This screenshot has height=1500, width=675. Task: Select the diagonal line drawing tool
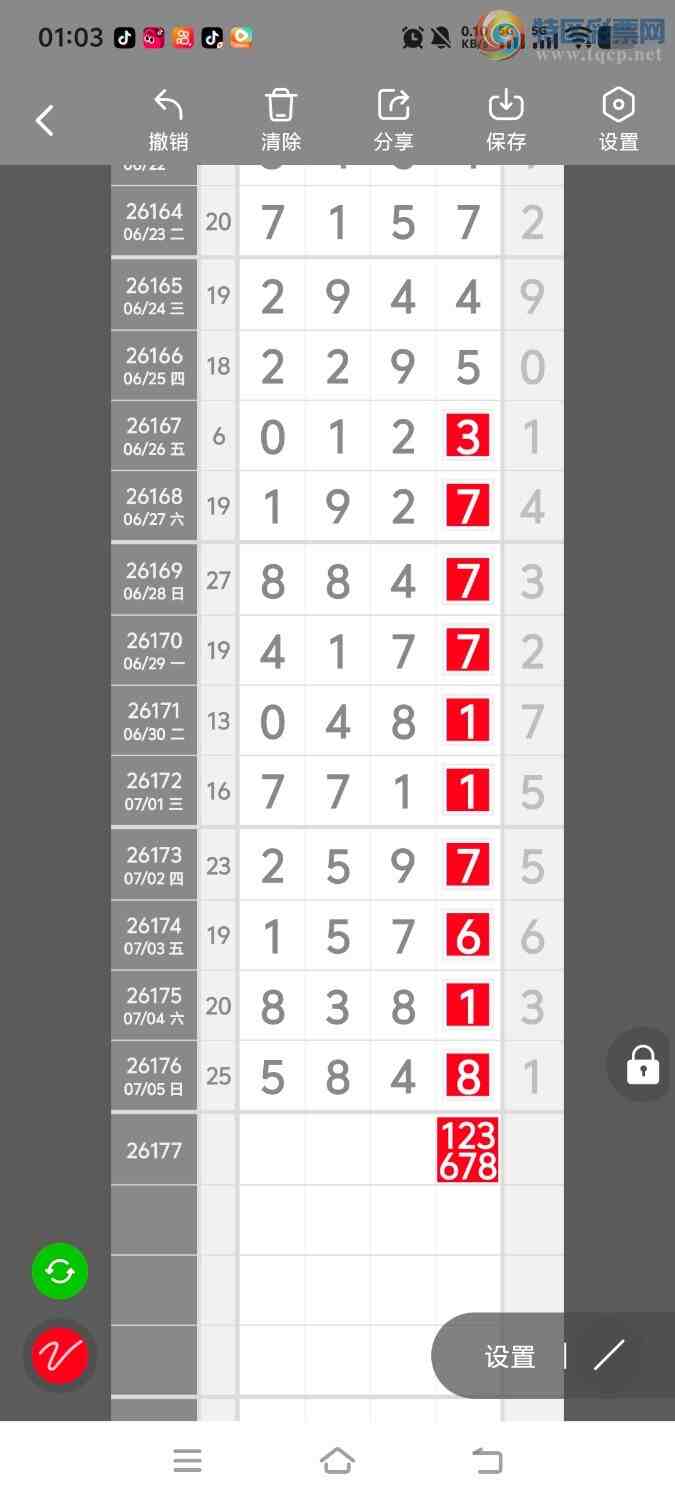609,1356
